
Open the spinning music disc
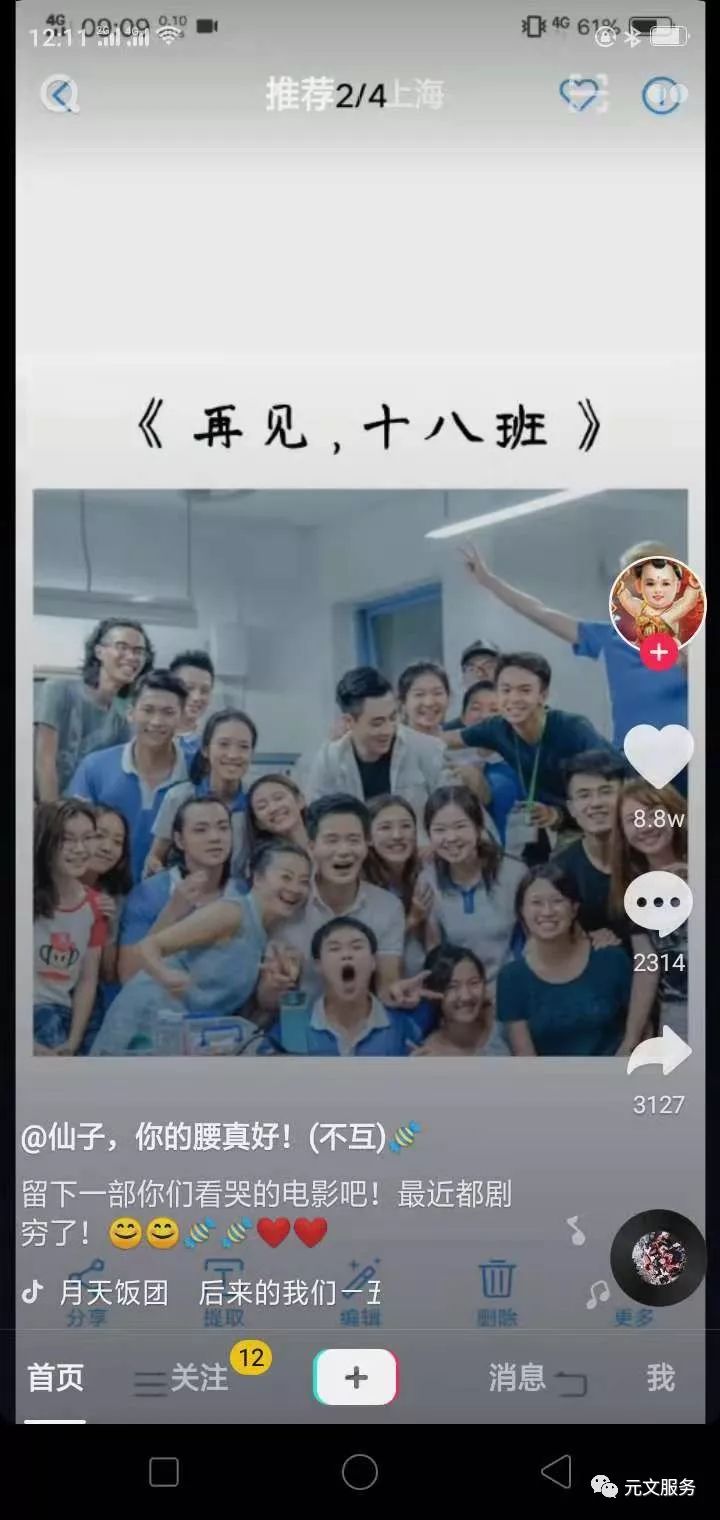[x=658, y=1257]
